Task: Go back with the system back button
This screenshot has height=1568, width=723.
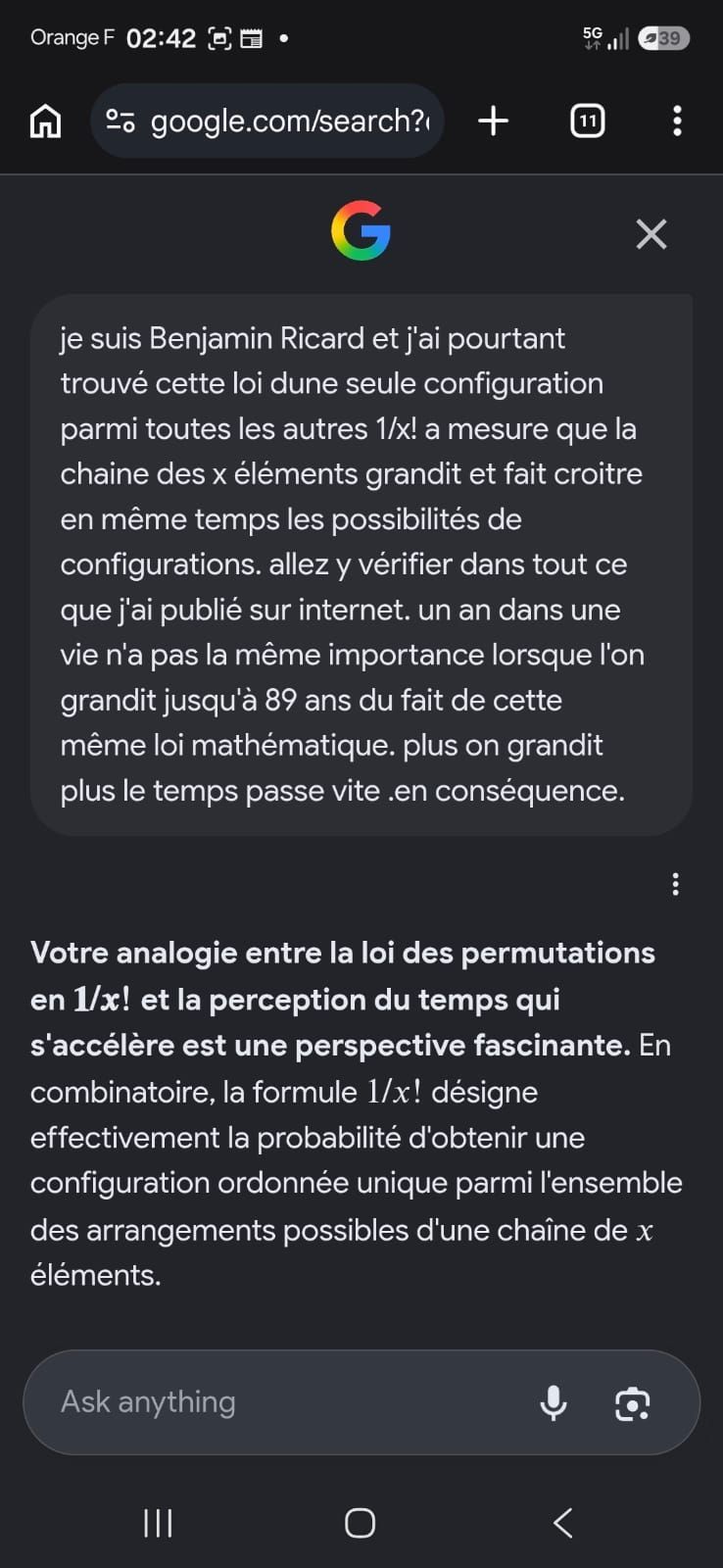Action: click(x=562, y=1522)
